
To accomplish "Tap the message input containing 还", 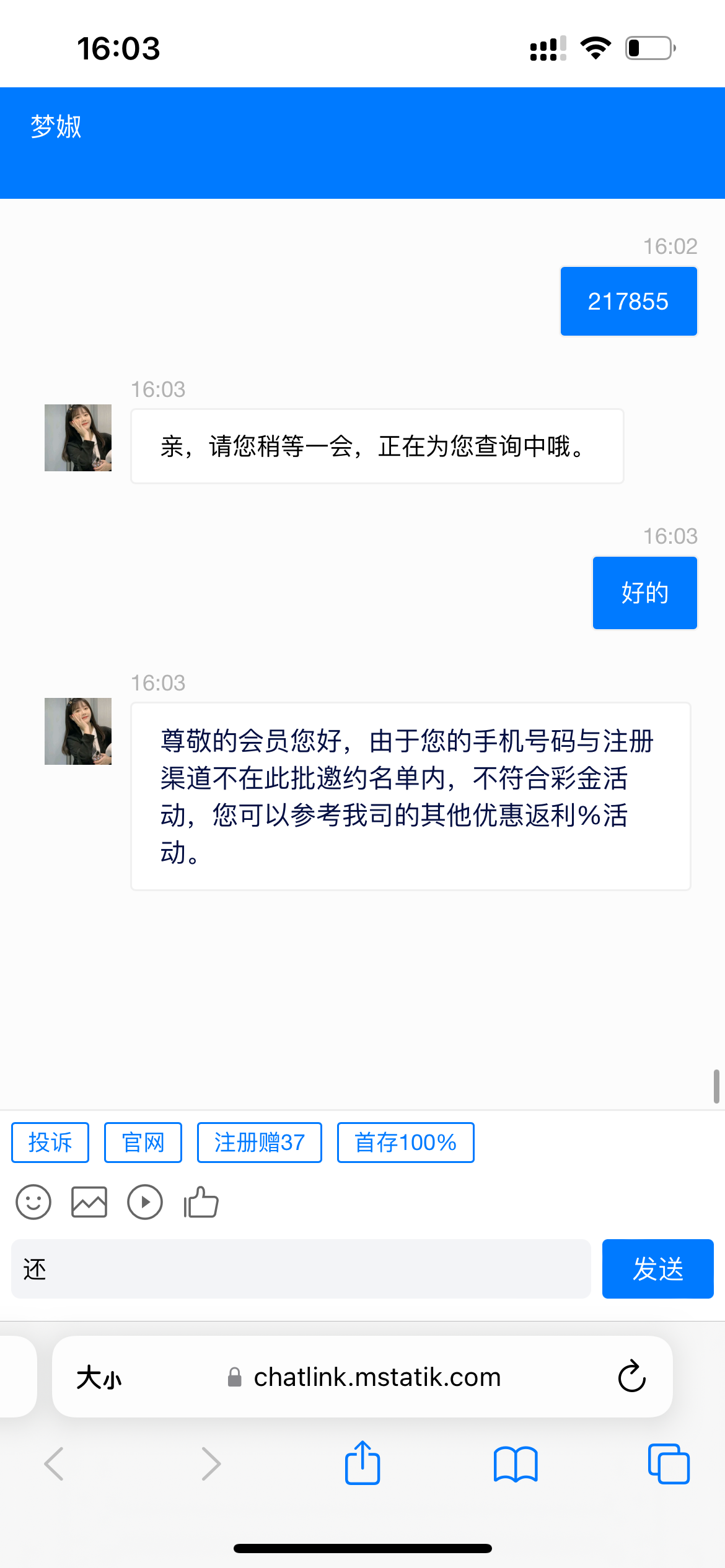I will point(301,1268).
